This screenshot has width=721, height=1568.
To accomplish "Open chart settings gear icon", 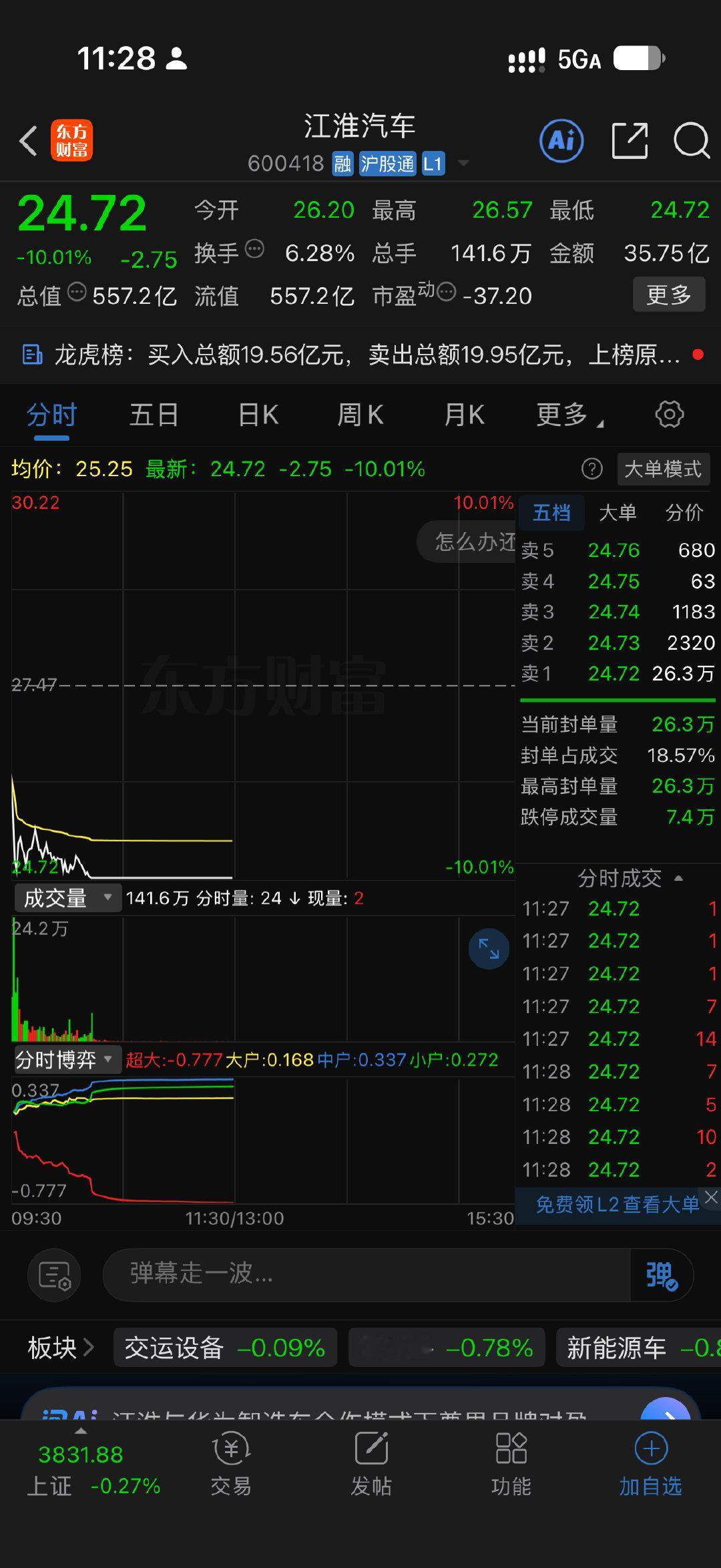I will coord(670,414).
